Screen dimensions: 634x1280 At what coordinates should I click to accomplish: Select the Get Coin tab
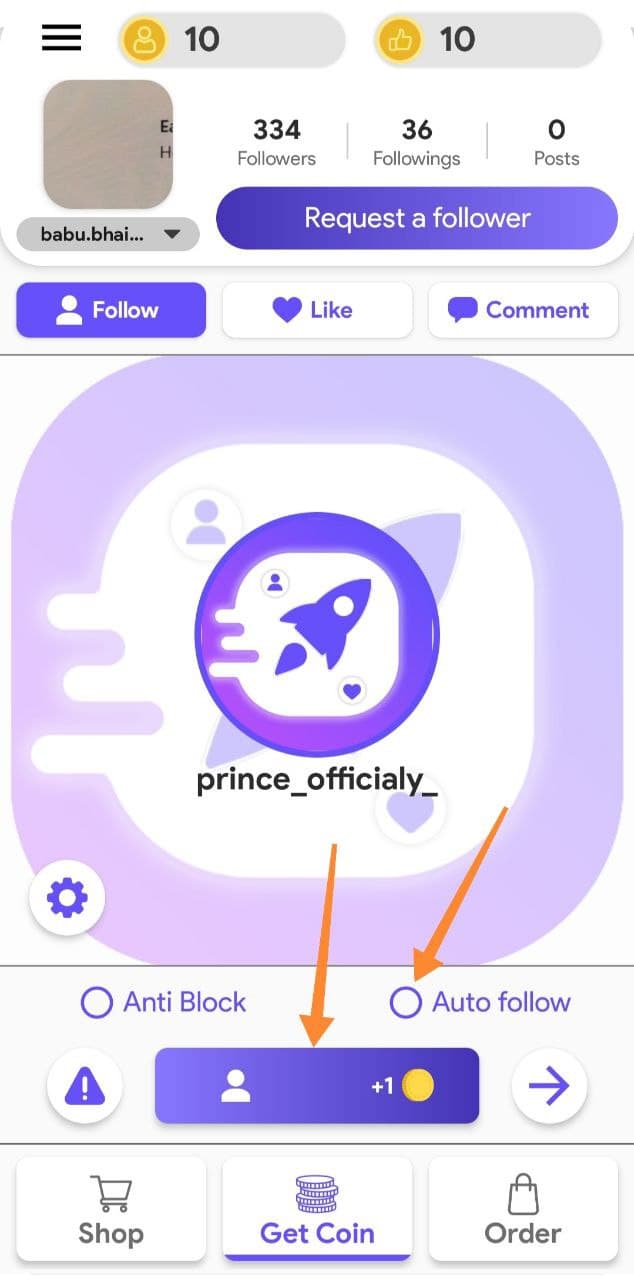pos(317,1208)
